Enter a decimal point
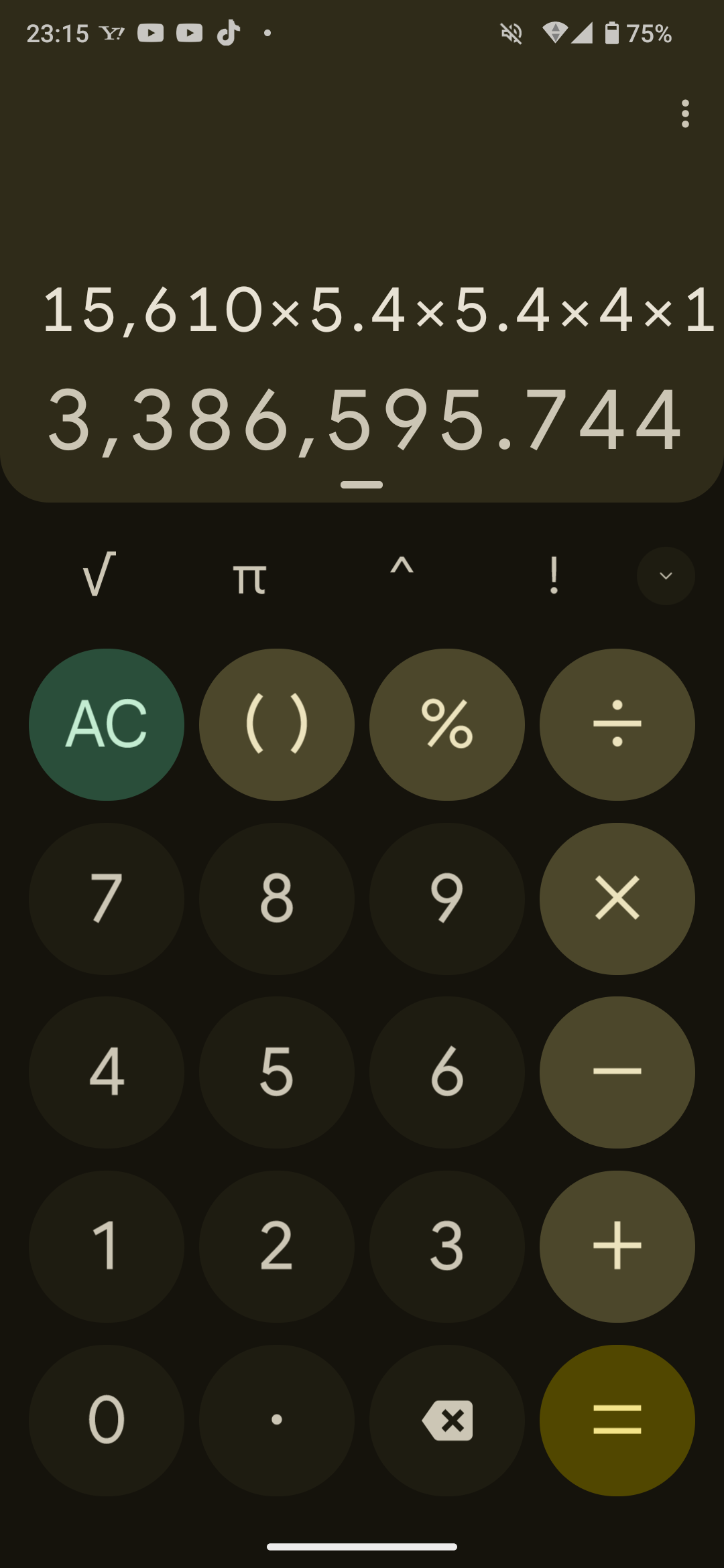Image resolution: width=724 pixels, height=1568 pixels. coord(277,1421)
